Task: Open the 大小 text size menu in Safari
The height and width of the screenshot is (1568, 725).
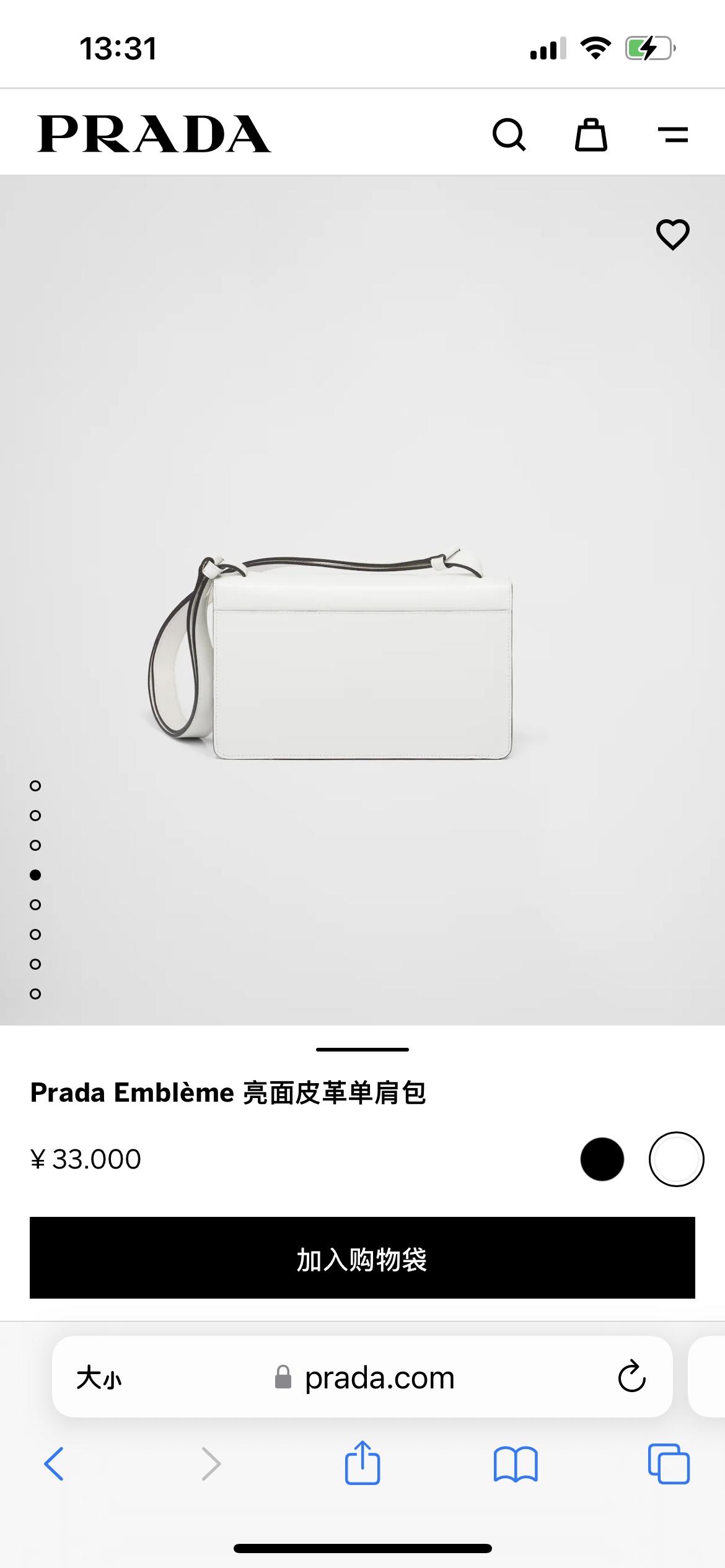Action: point(99,1378)
